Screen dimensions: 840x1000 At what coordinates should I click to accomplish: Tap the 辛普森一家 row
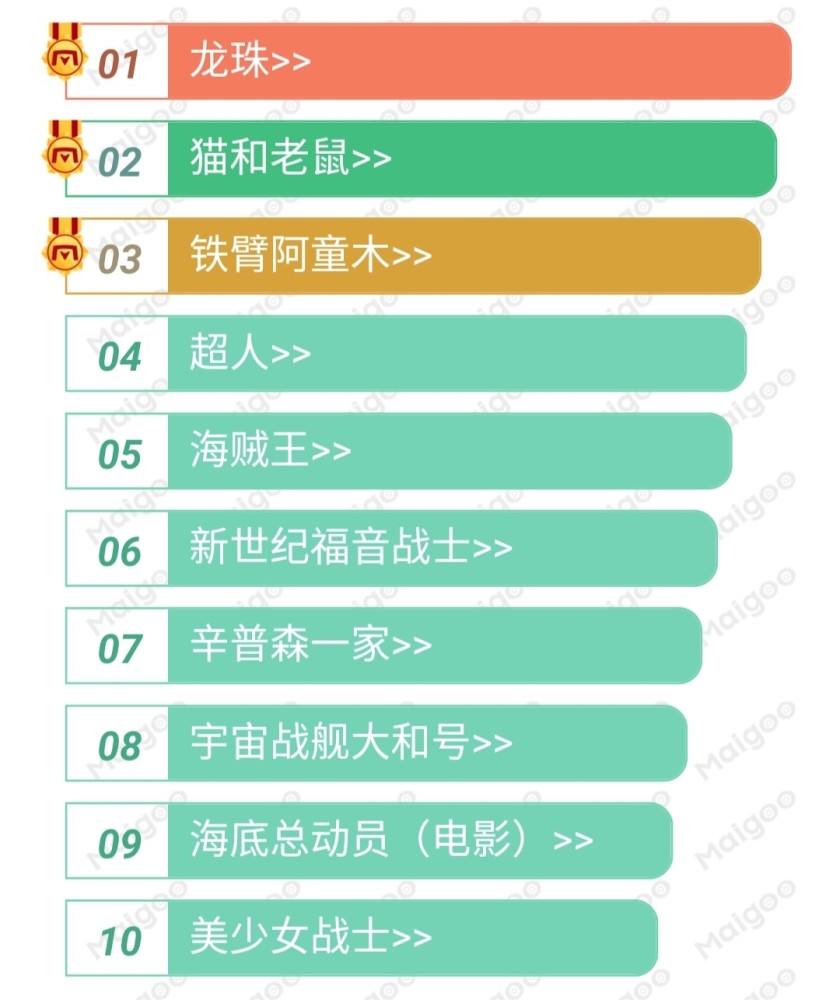coord(310,645)
